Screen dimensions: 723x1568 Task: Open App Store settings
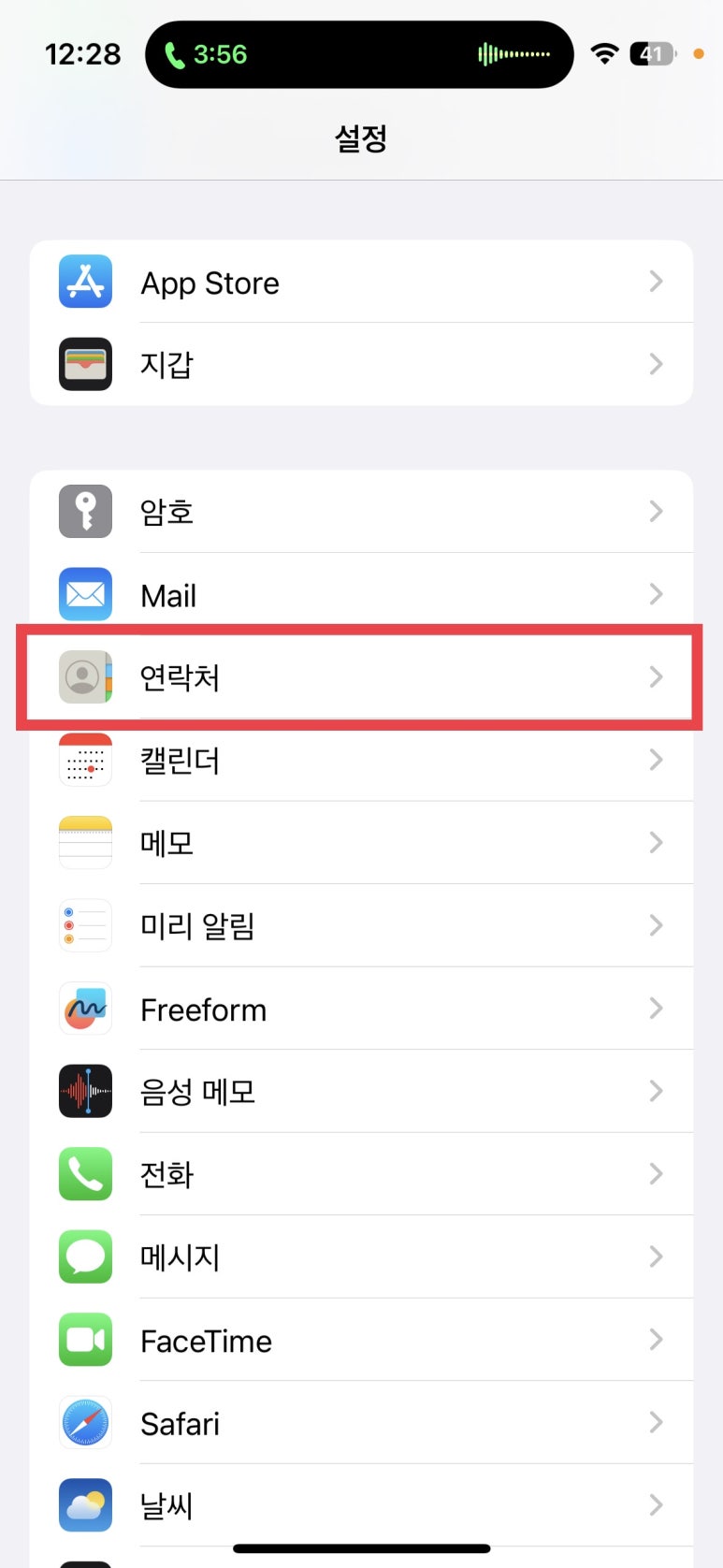pos(361,282)
